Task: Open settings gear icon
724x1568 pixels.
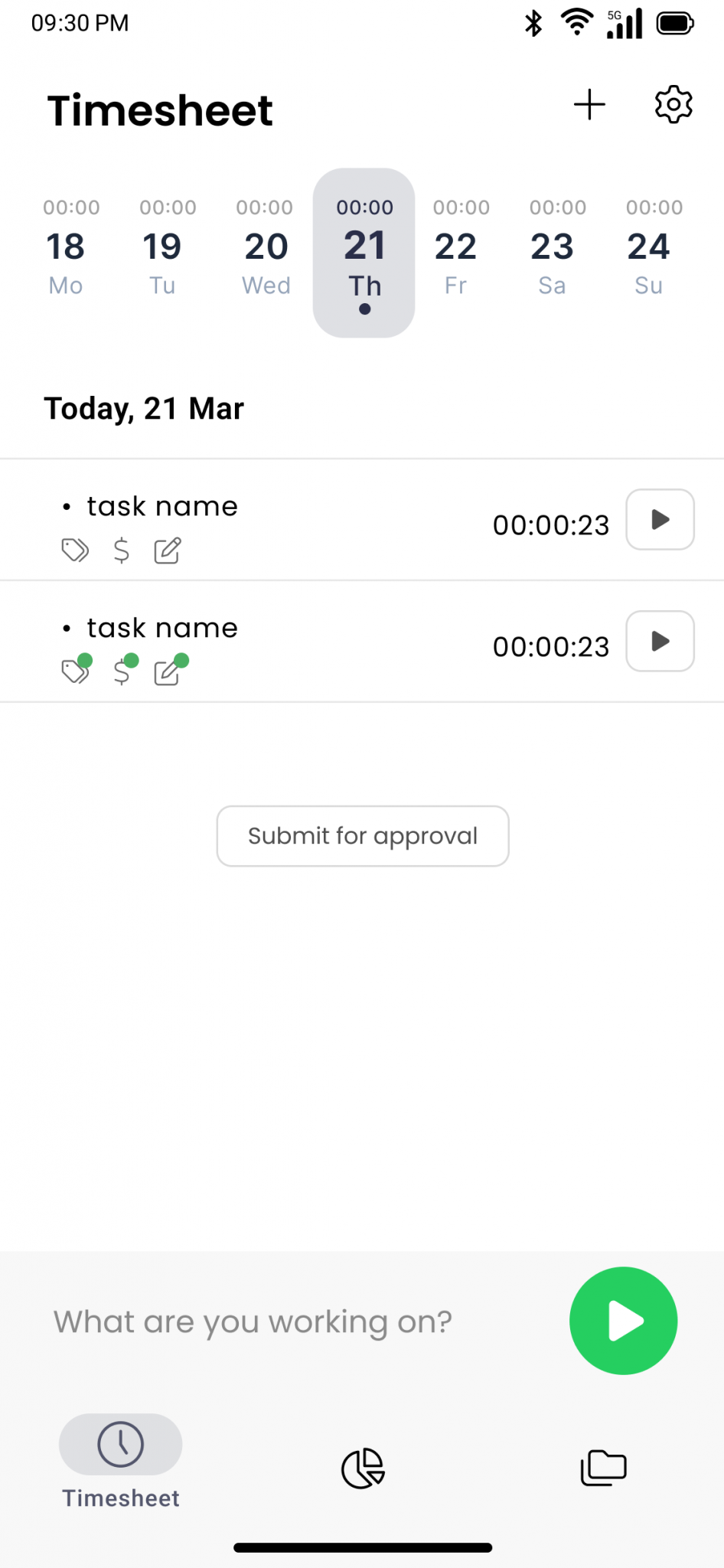Action: pyautogui.click(x=673, y=105)
